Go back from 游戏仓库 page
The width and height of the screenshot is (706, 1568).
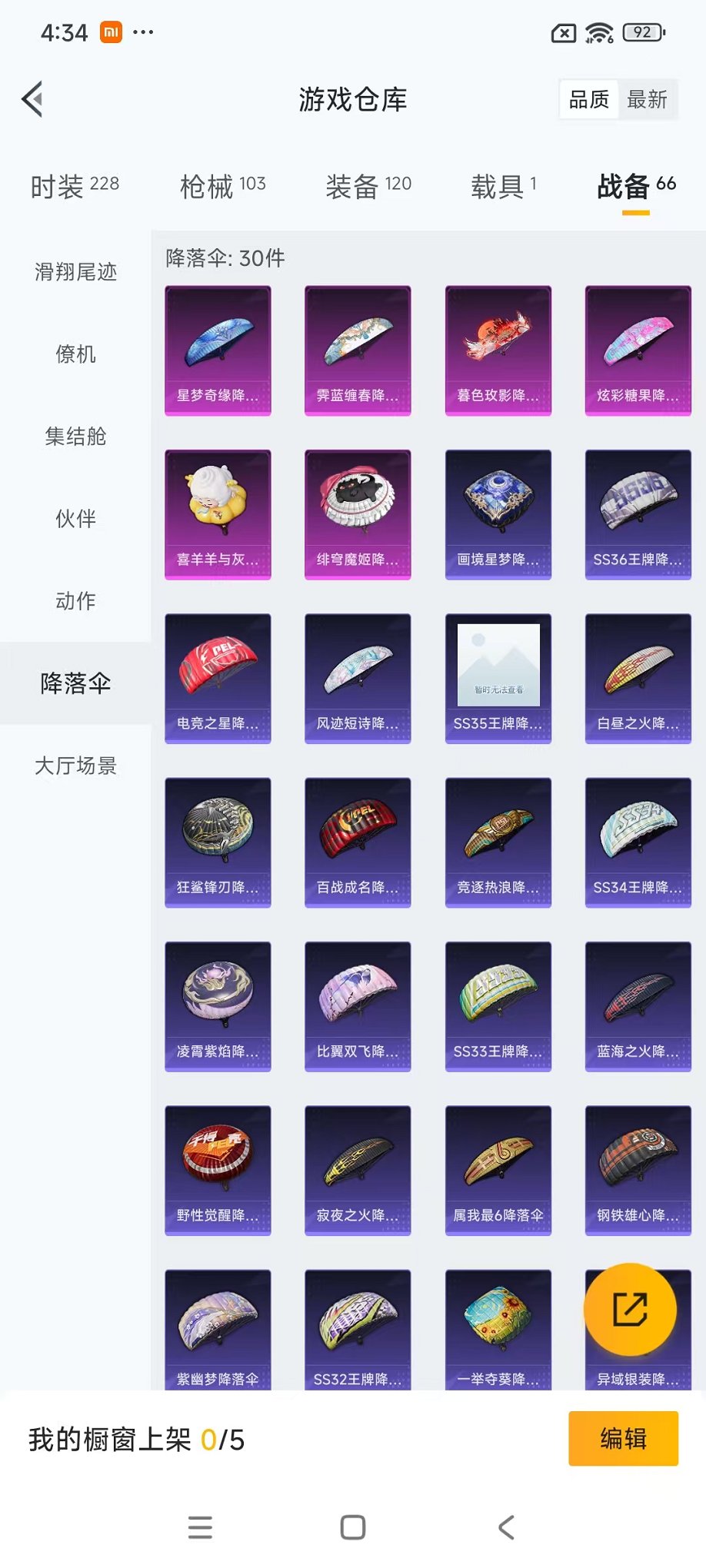(32, 99)
